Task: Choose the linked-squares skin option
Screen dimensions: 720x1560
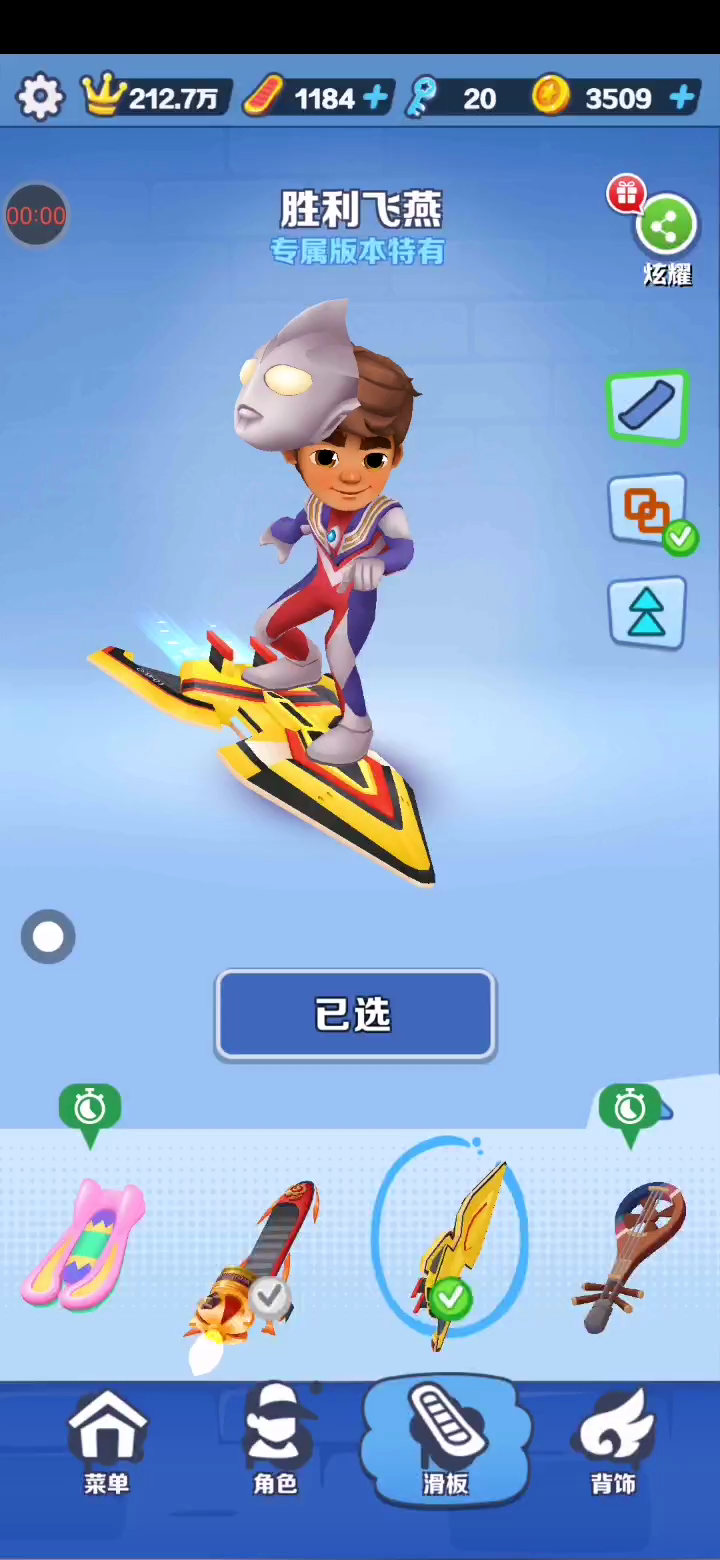Action: click(x=648, y=511)
